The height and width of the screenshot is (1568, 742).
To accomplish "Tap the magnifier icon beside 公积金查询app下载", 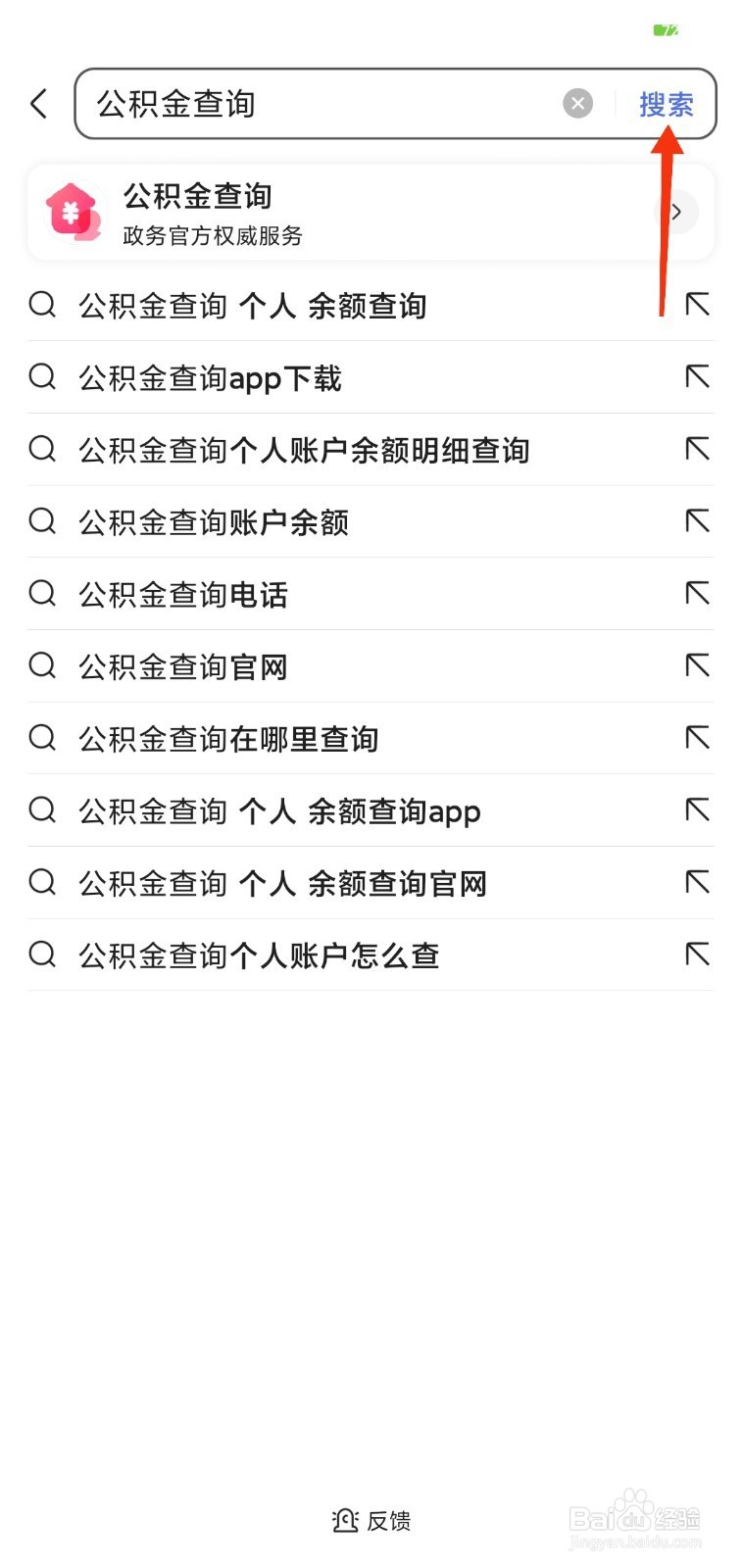I will [42, 376].
